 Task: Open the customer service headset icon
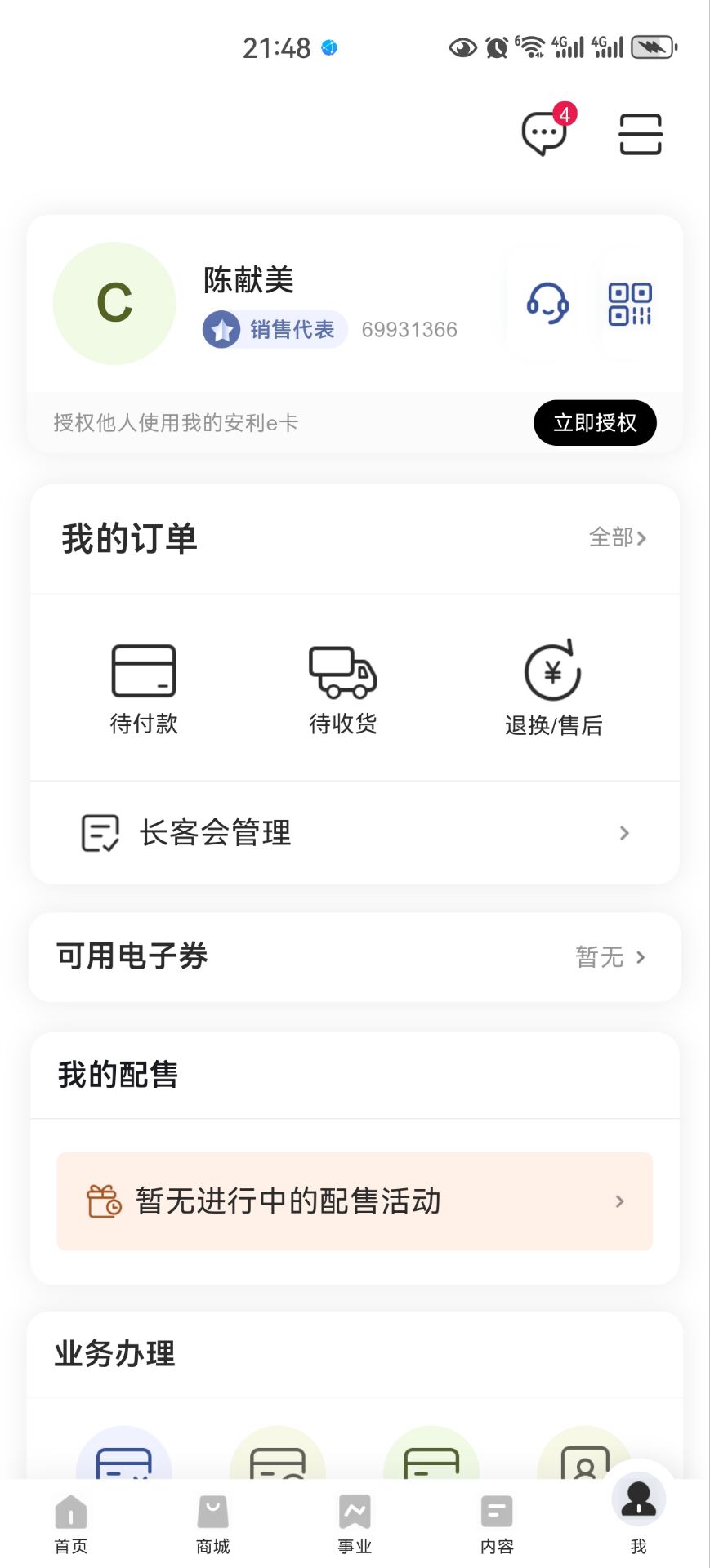tap(547, 303)
